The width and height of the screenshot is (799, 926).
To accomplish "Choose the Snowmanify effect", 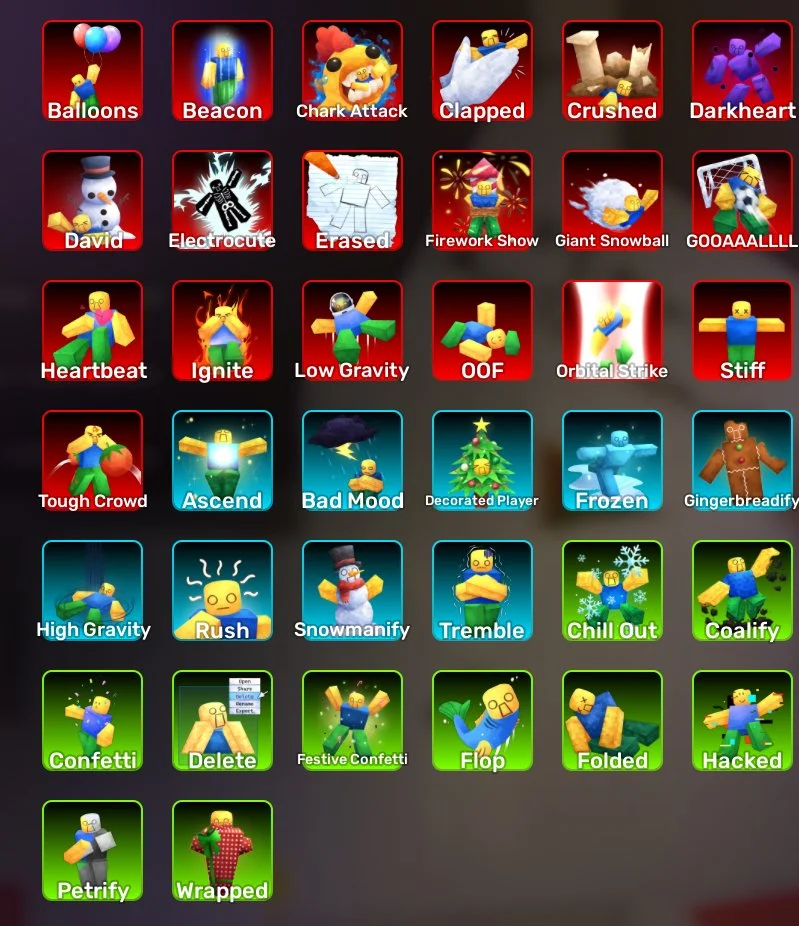I will (352, 590).
